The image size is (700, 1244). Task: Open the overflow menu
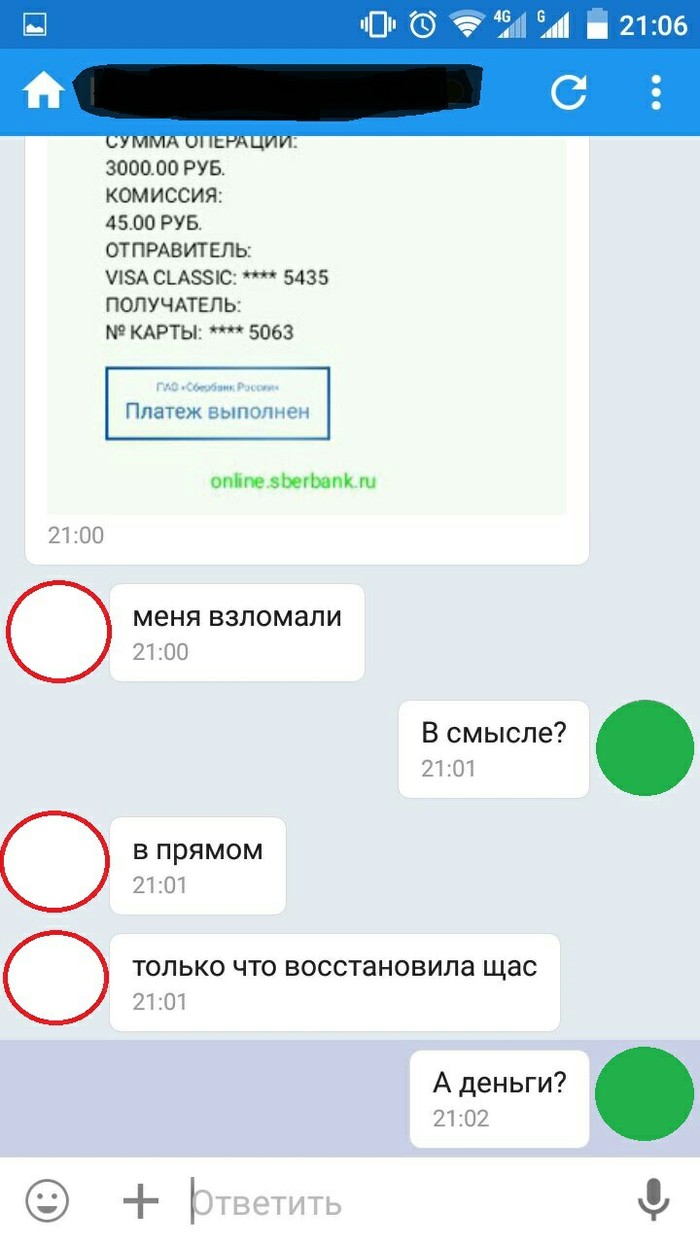pos(656,93)
